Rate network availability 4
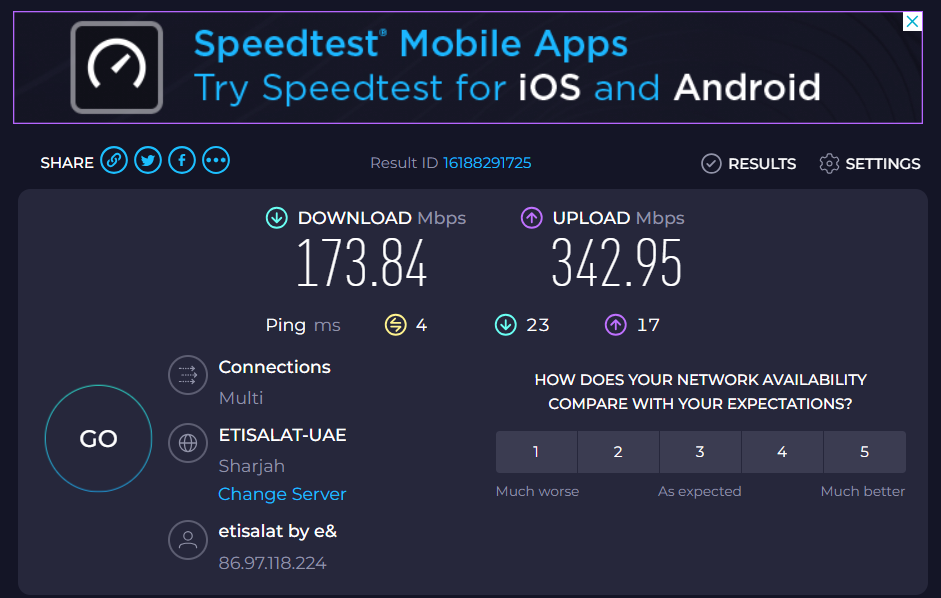Image resolution: width=941 pixels, height=598 pixels. [782, 452]
